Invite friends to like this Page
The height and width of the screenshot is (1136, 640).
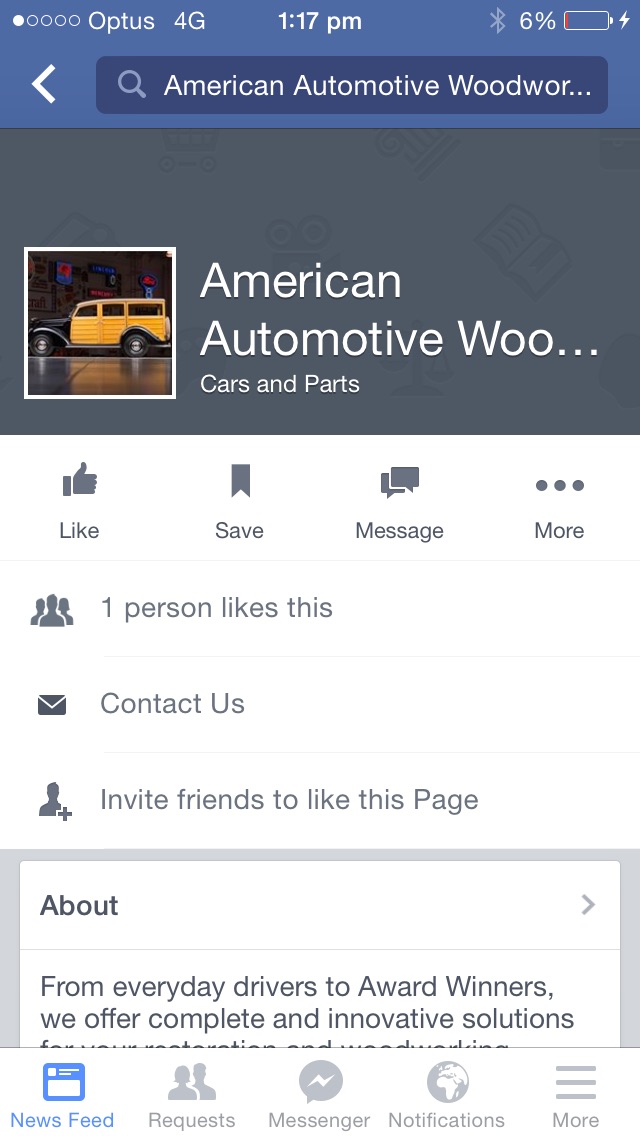289,800
